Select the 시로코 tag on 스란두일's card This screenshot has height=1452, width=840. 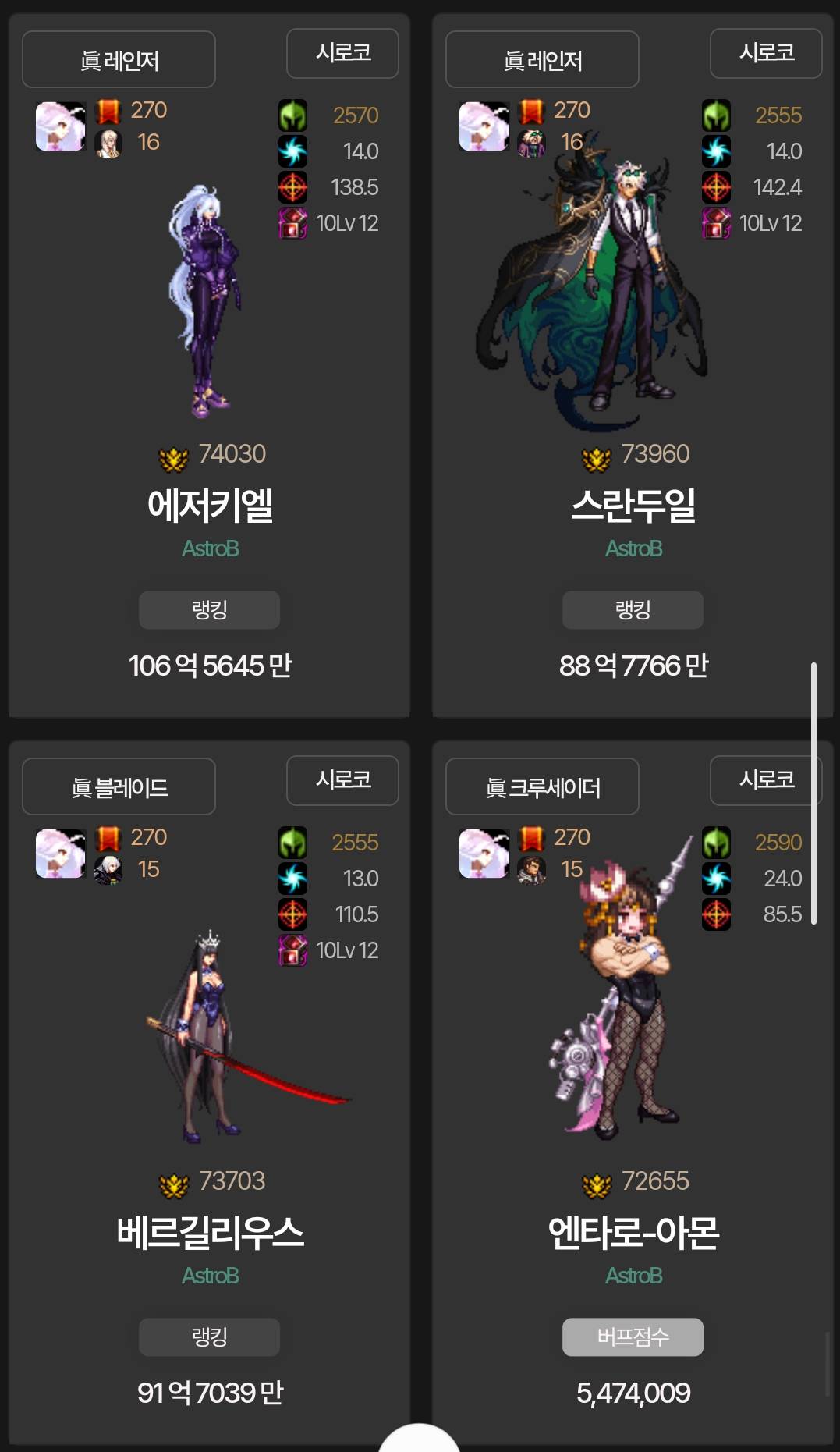pyautogui.click(x=766, y=53)
